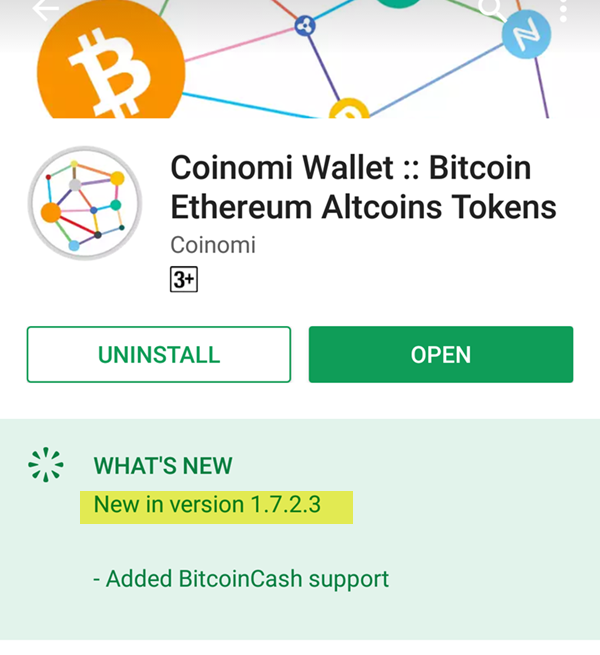Open the overflow menu dots
This screenshot has height=655, width=600.
(x=564, y=9)
